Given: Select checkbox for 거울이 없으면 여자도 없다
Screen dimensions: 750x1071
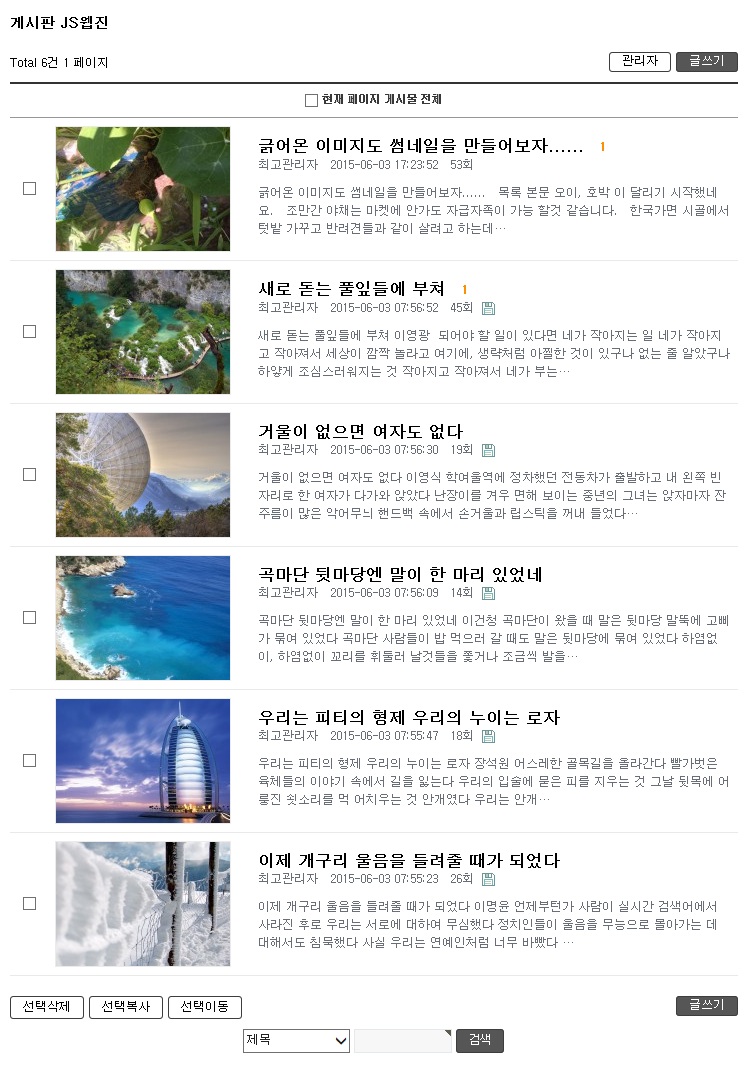Looking at the screenshot, I should (29, 474).
